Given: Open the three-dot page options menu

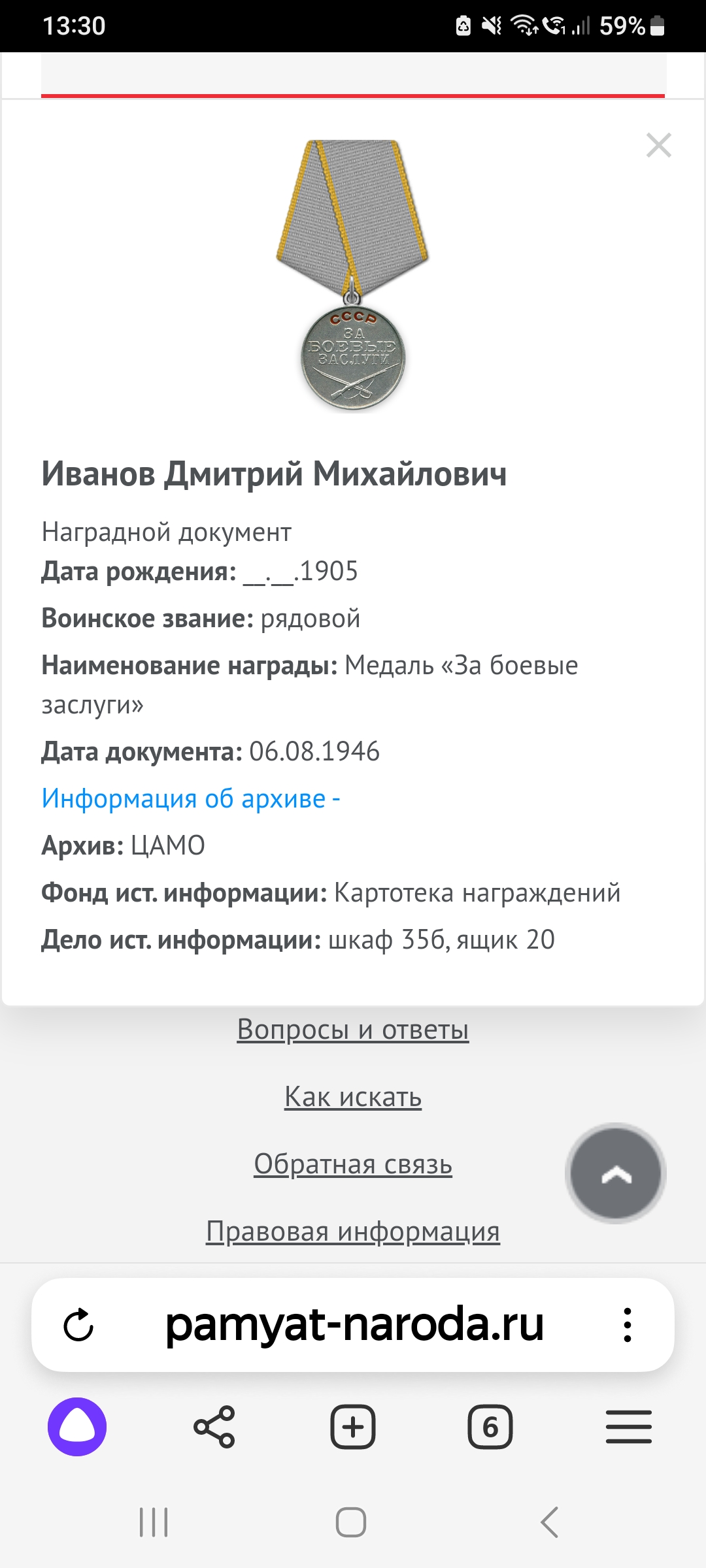Looking at the screenshot, I should (627, 1325).
